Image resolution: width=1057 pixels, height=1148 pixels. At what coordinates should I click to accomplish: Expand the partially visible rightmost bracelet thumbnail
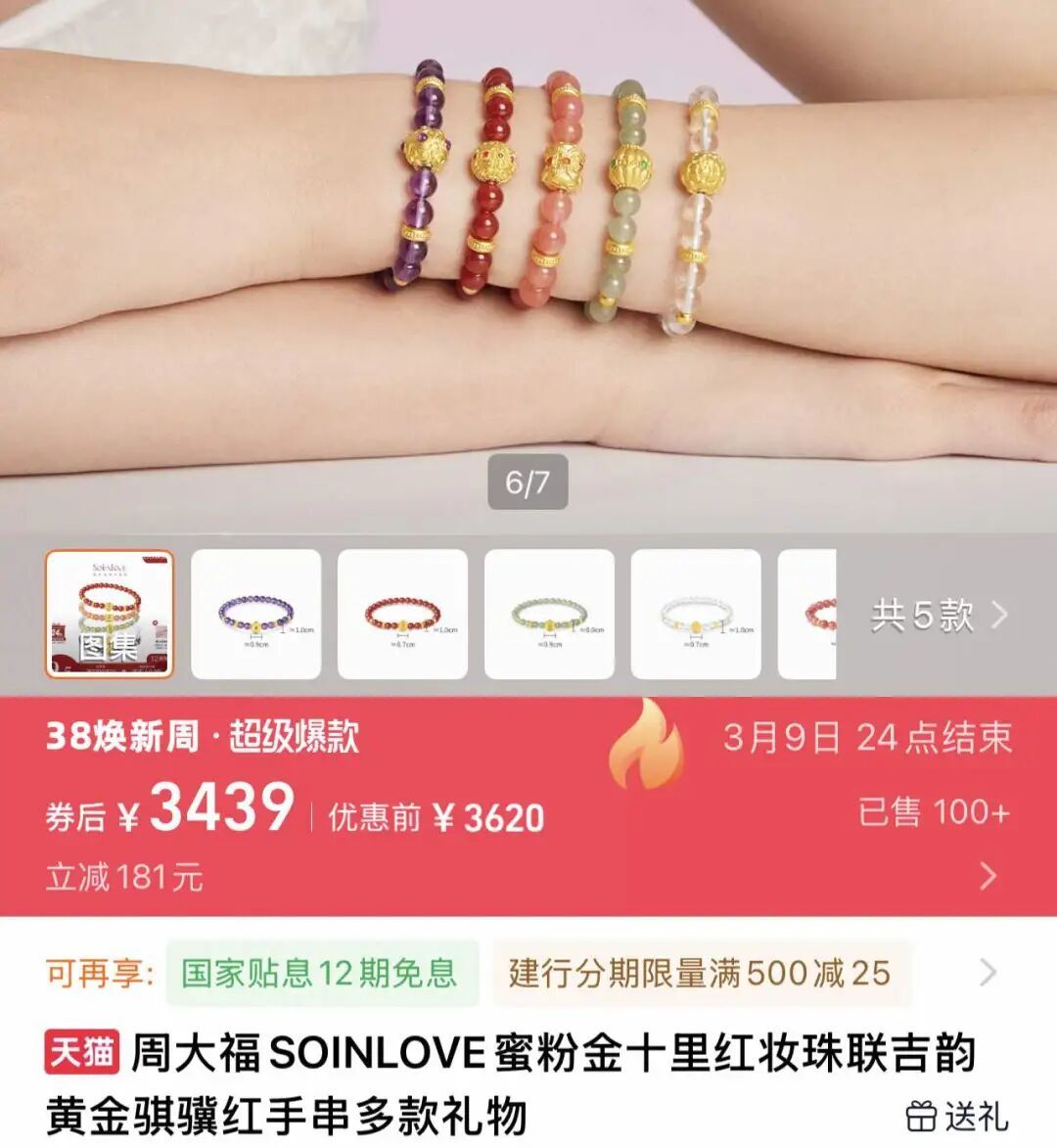(x=805, y=617)
